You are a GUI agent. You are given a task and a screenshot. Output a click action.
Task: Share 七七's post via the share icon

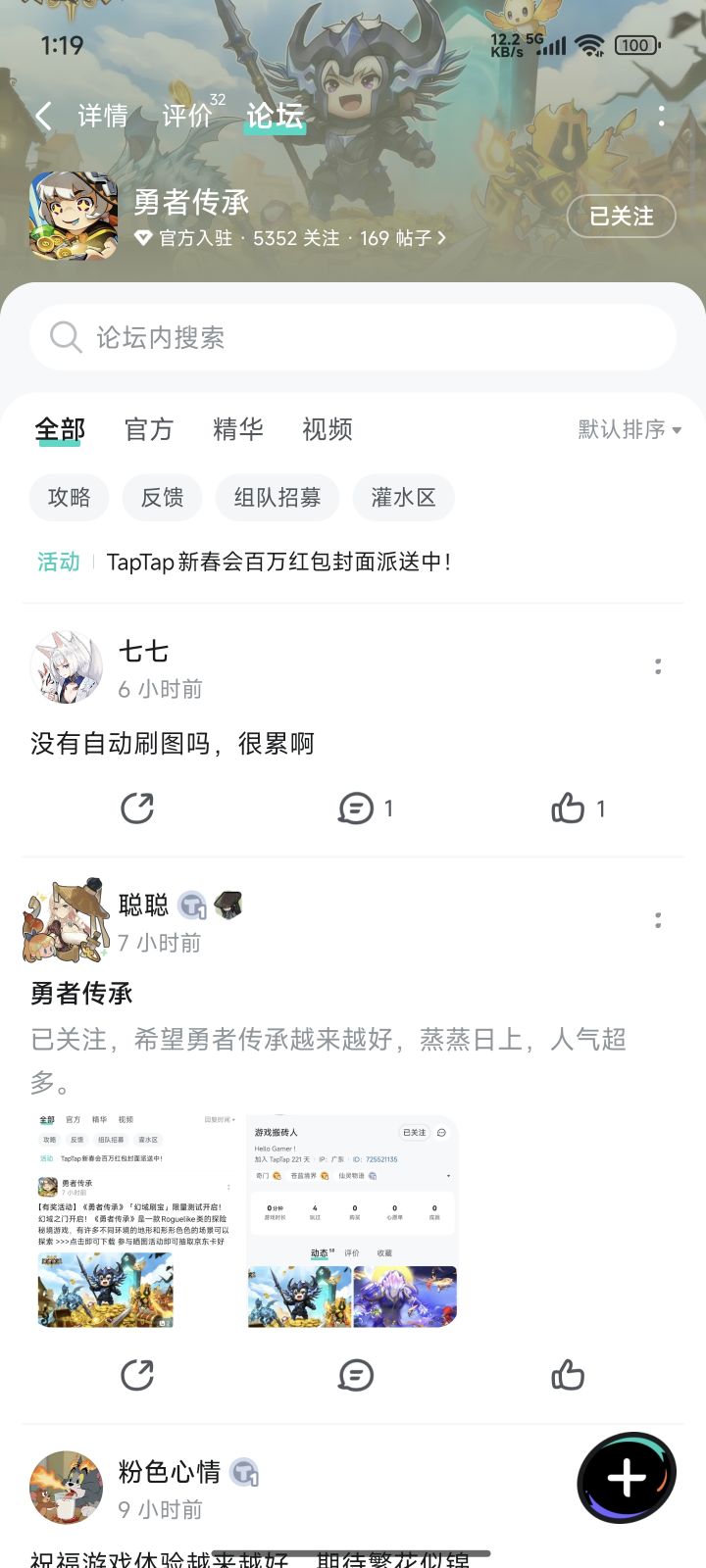point(137,808)
